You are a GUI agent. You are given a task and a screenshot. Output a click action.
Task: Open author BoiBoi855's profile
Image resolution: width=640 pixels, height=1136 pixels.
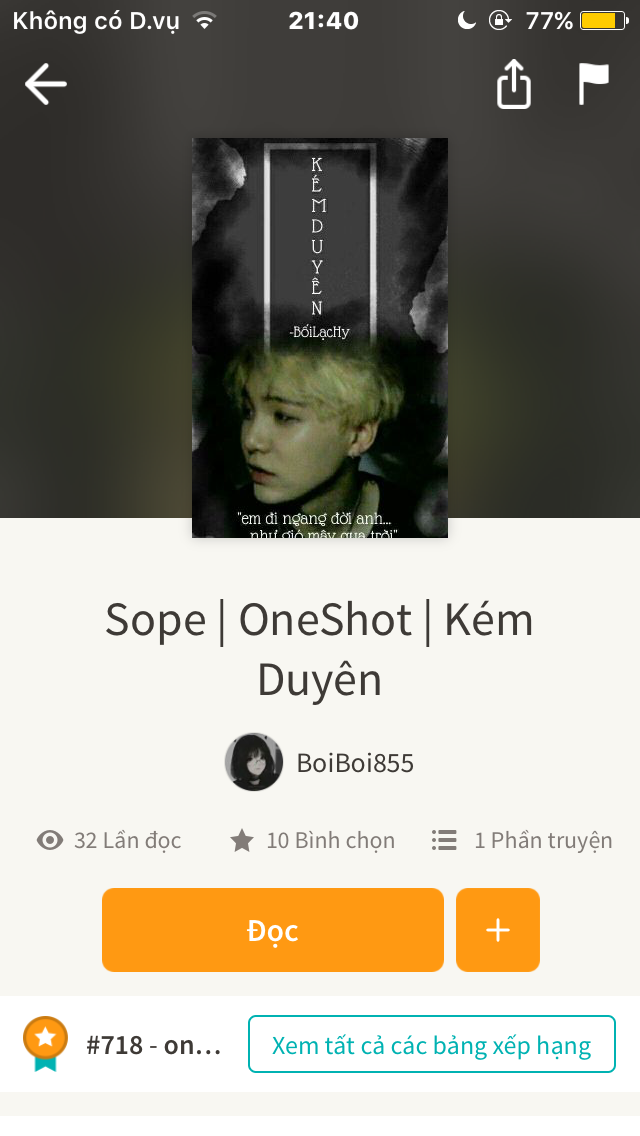(x=320, y=762)
